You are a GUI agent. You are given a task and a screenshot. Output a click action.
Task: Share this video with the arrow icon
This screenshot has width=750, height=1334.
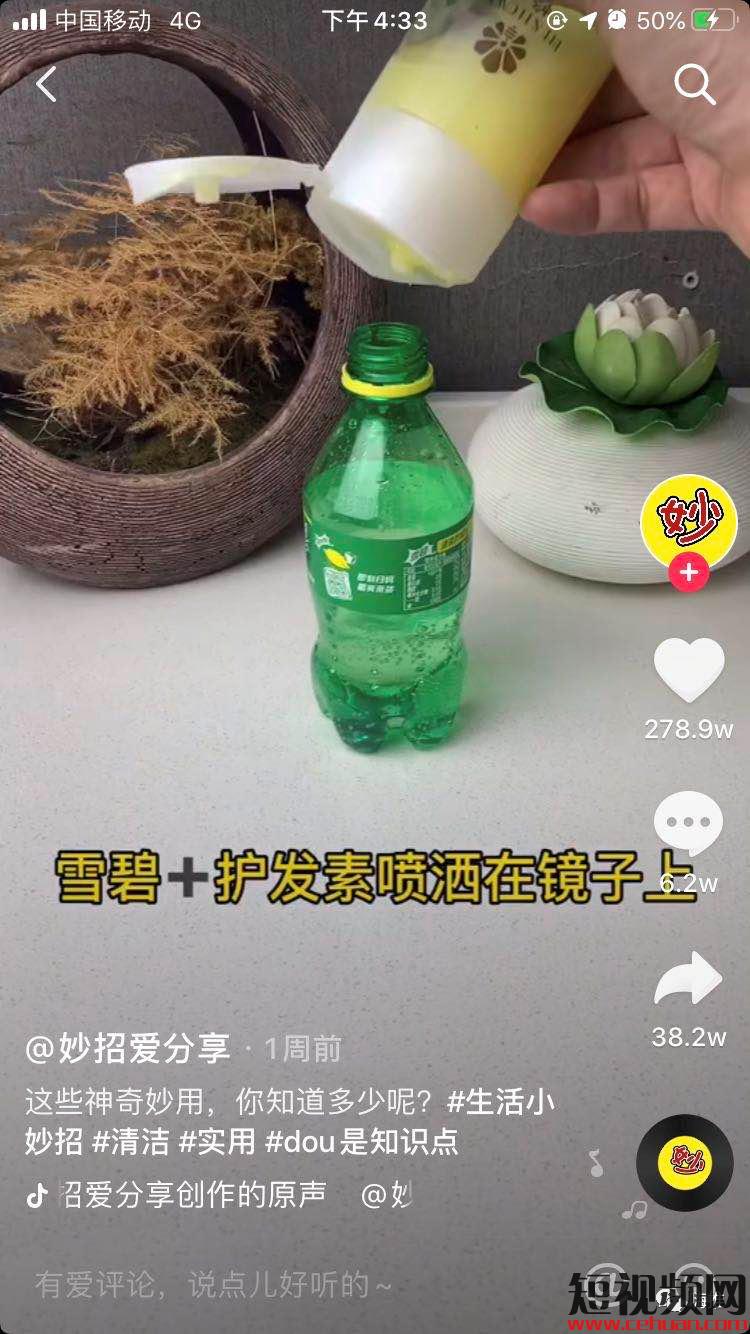[x=688, y=980]
